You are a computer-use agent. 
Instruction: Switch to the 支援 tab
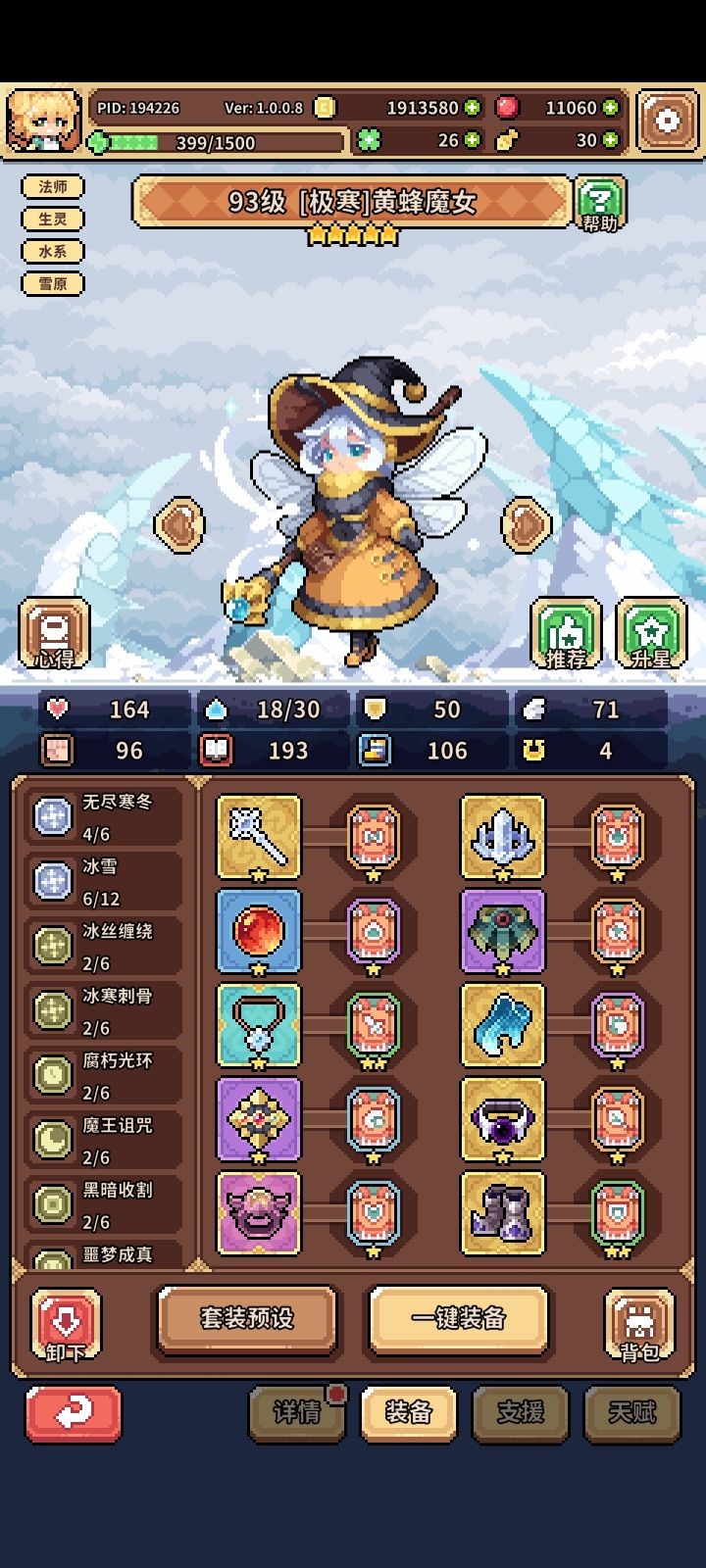click(x=520, y=1415)
